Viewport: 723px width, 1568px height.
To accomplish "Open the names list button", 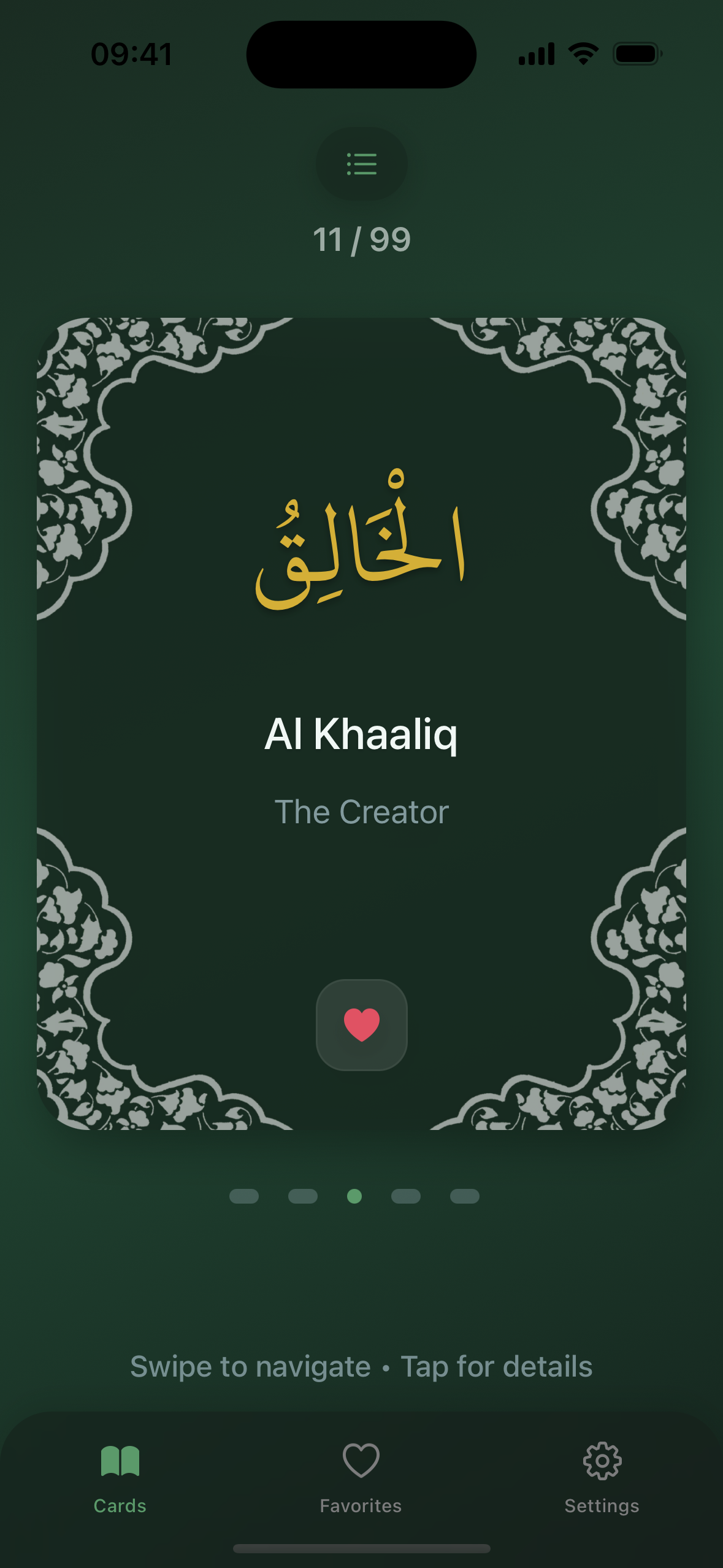I will click(x=361, y=164).
